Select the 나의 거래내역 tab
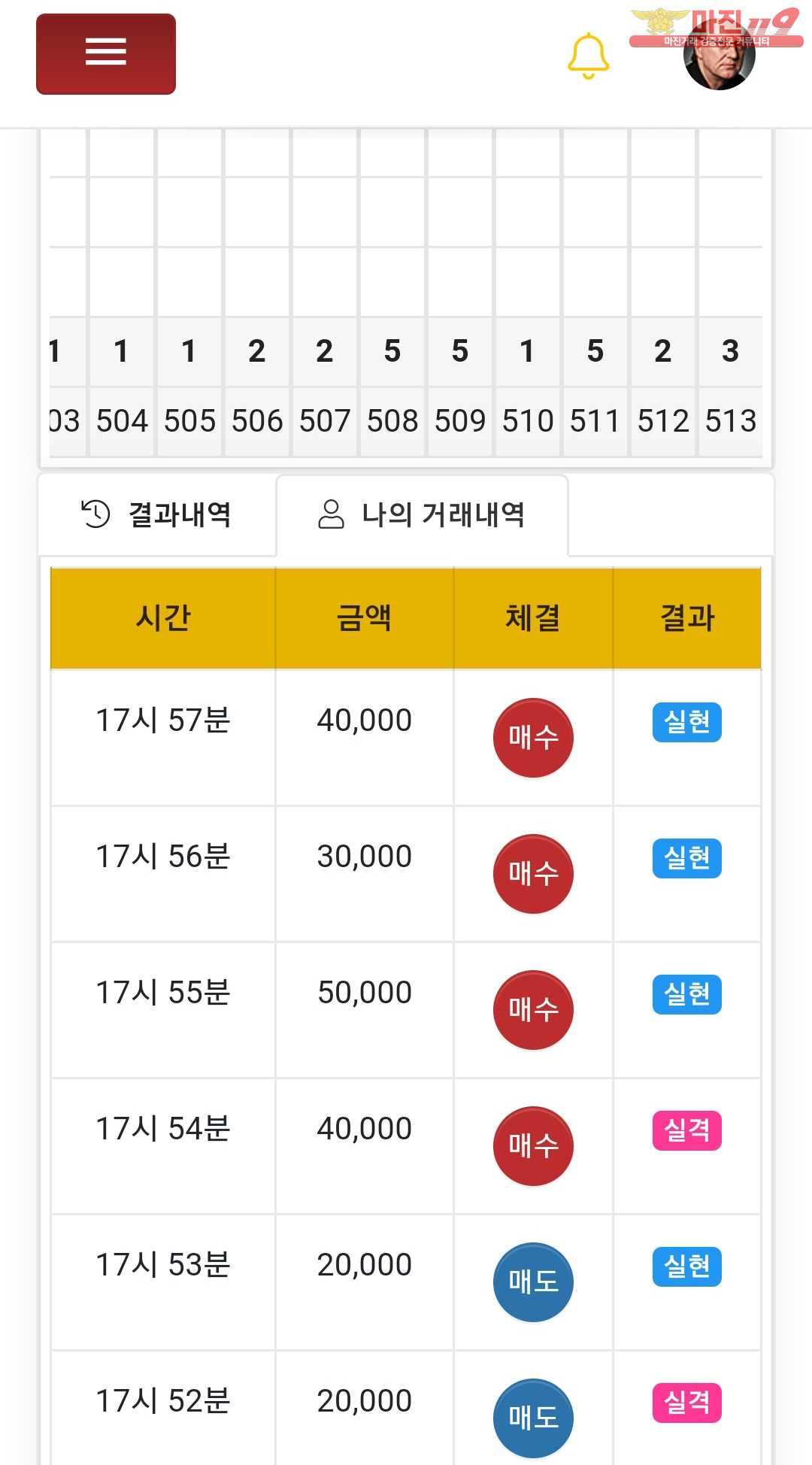 click(x=422, y=515)
